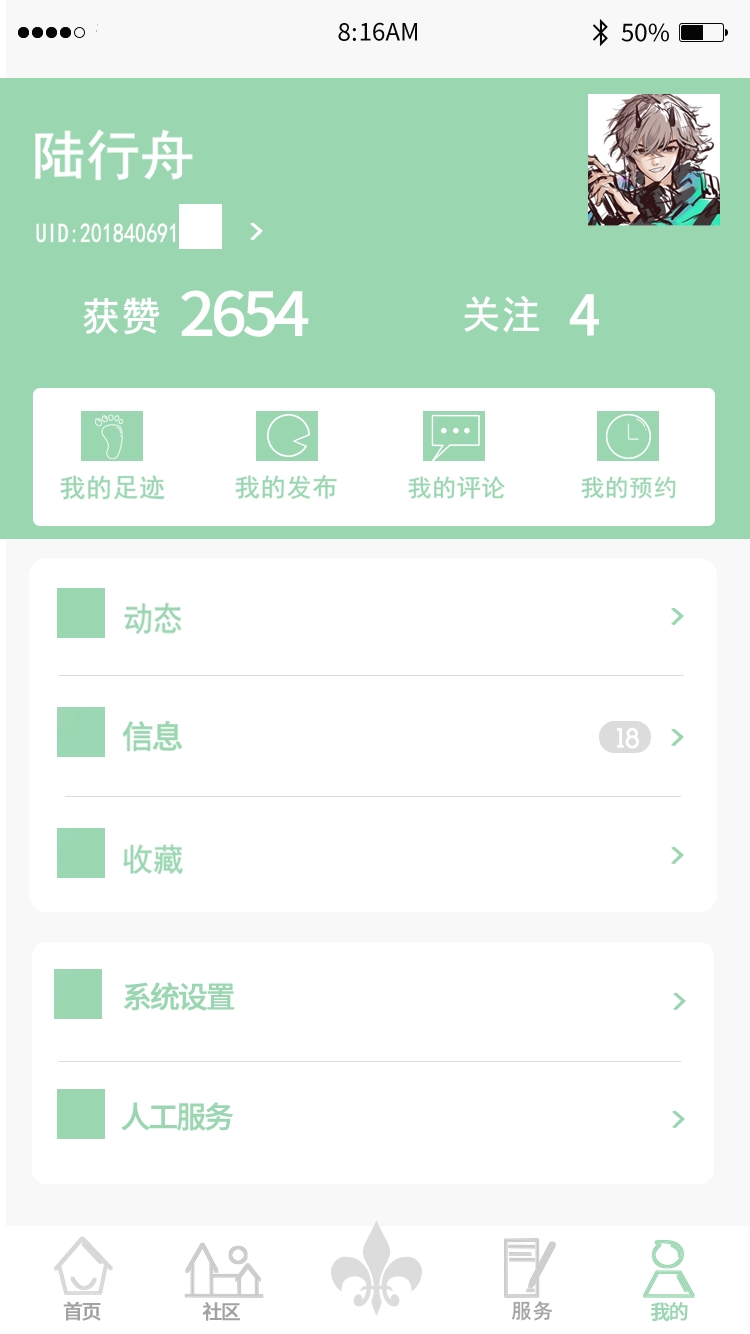This screenshot has height=1334, width=750.
Task: Tap the arrow next to the UID
Action: [x=257, y=232]
